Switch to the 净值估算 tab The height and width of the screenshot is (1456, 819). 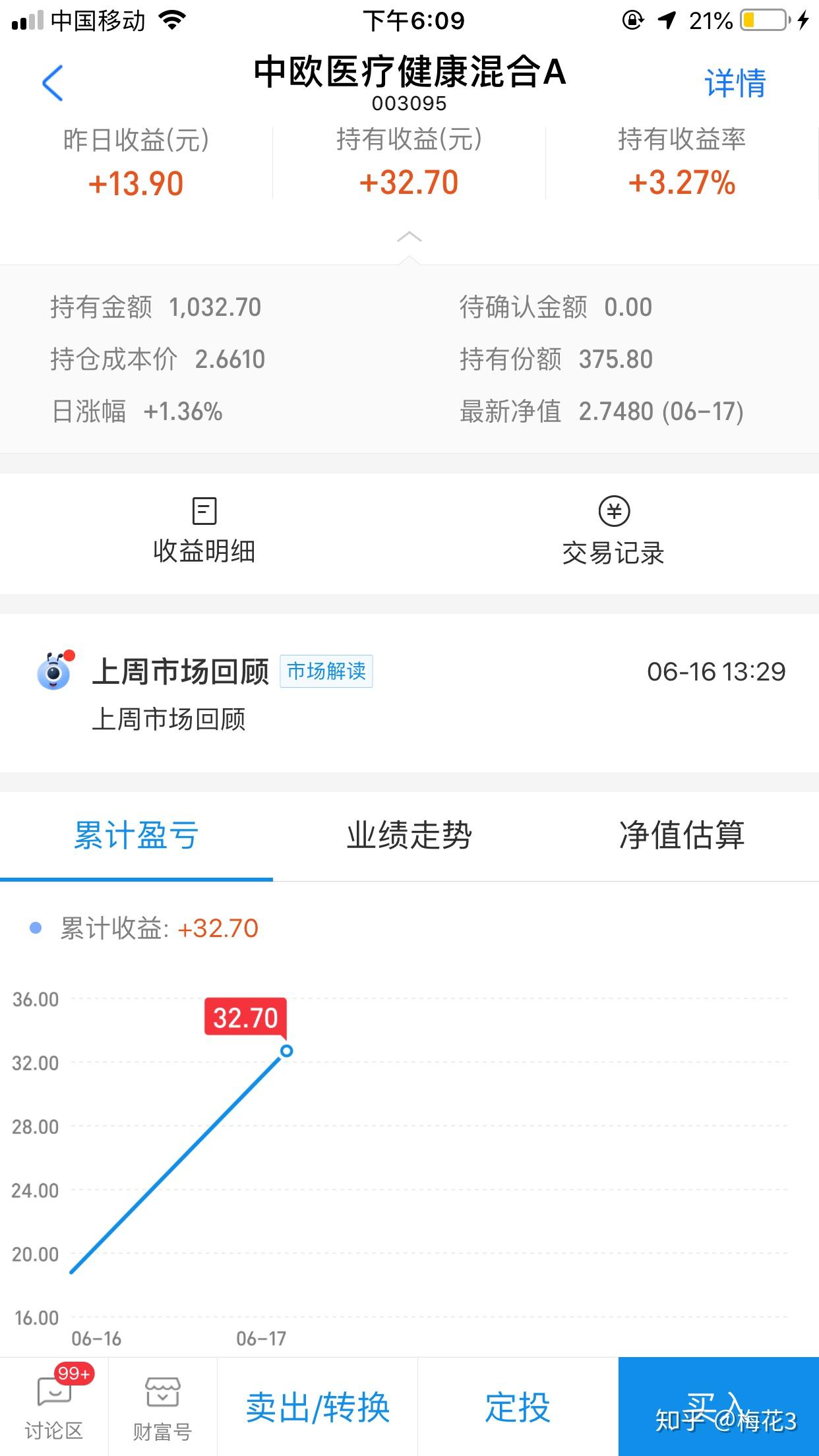click(x=682, y=835)
